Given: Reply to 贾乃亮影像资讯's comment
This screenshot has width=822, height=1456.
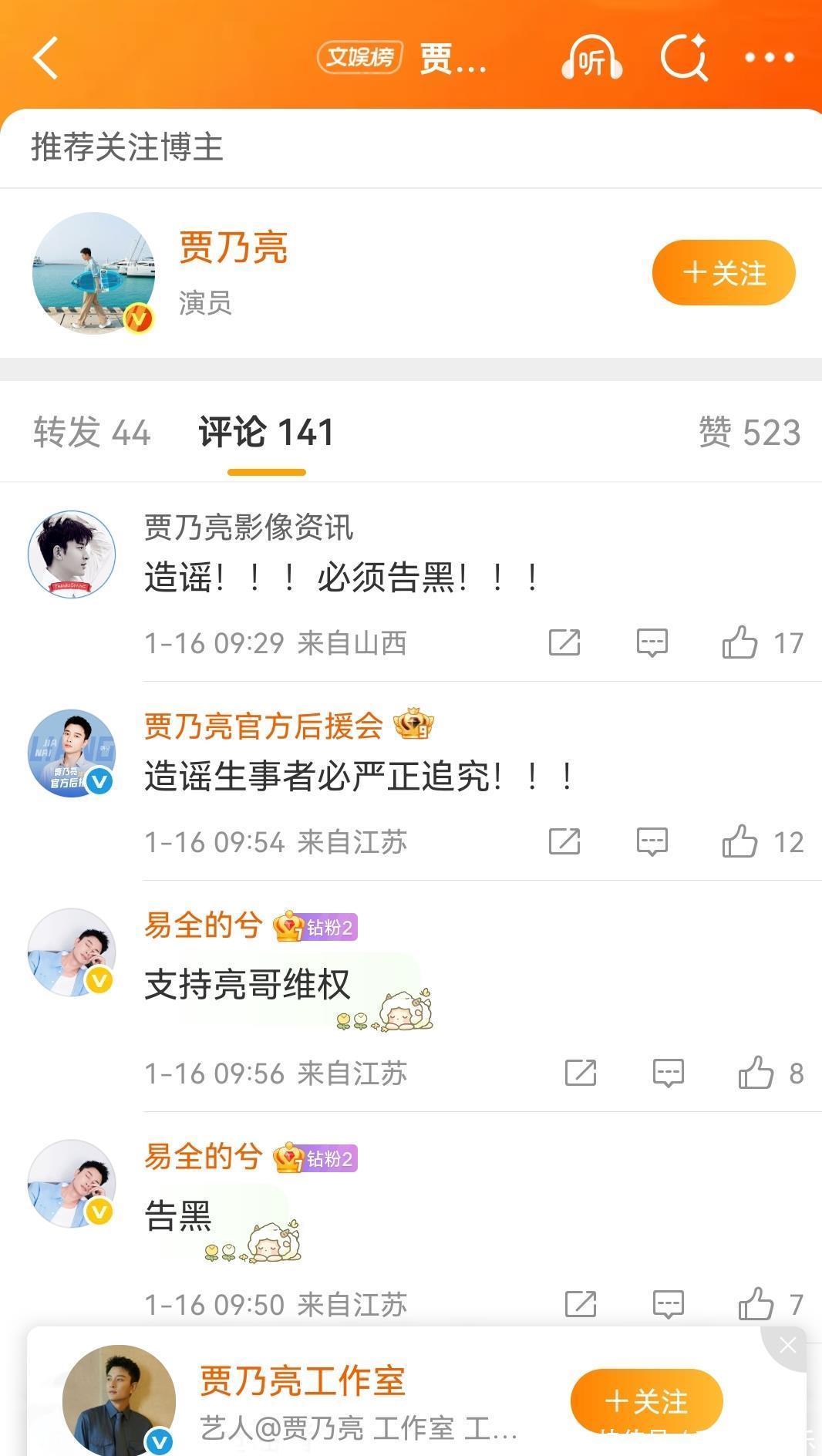Looking at the screenshot, I should click(x=652, y=642).
